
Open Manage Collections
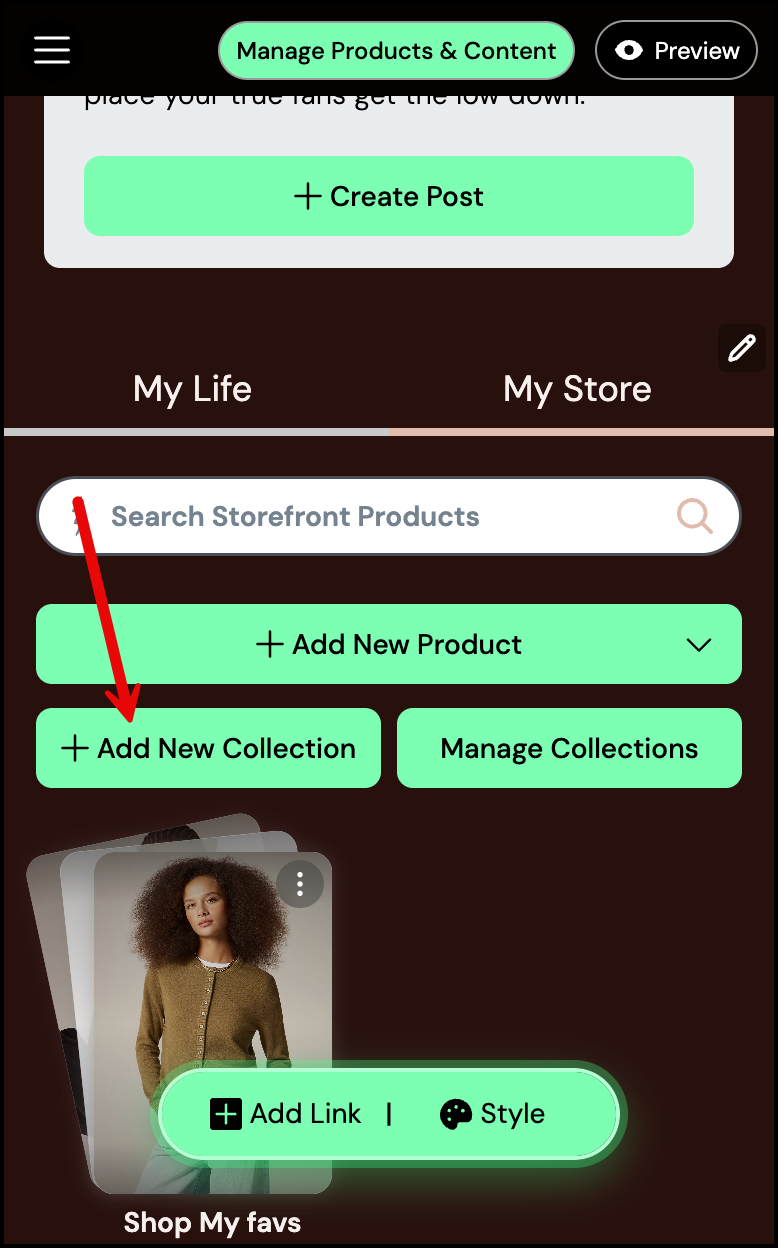569,748
